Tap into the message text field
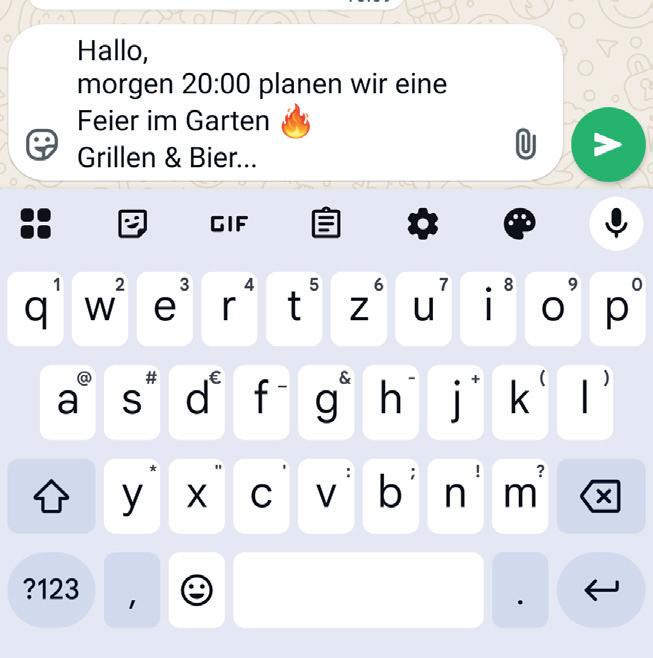The width and height of the screenshot is (653, 658). pyautogui.click(x=290, y=104)
